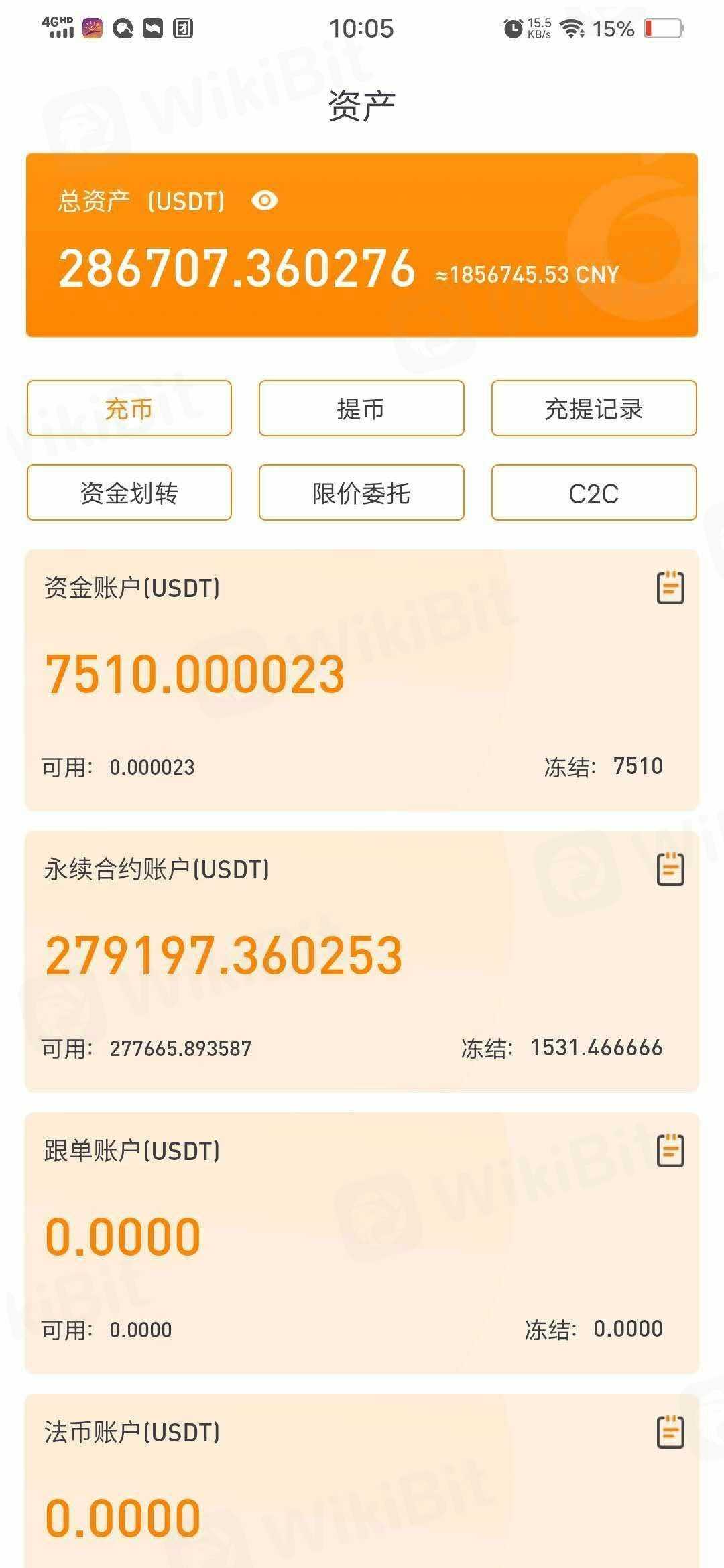Image resolution: width=724 pixels, height=1568 pixels.
Task: Select 限价委托 limit orders
Action: point(361,493)
